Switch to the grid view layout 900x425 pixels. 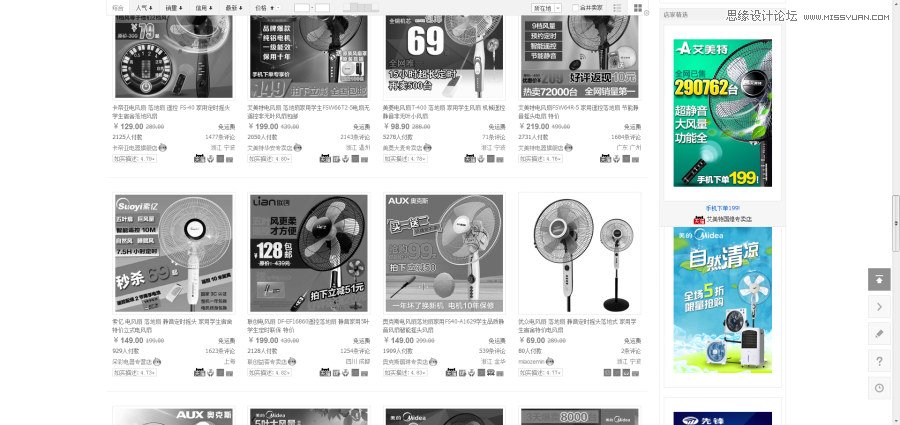638,7
